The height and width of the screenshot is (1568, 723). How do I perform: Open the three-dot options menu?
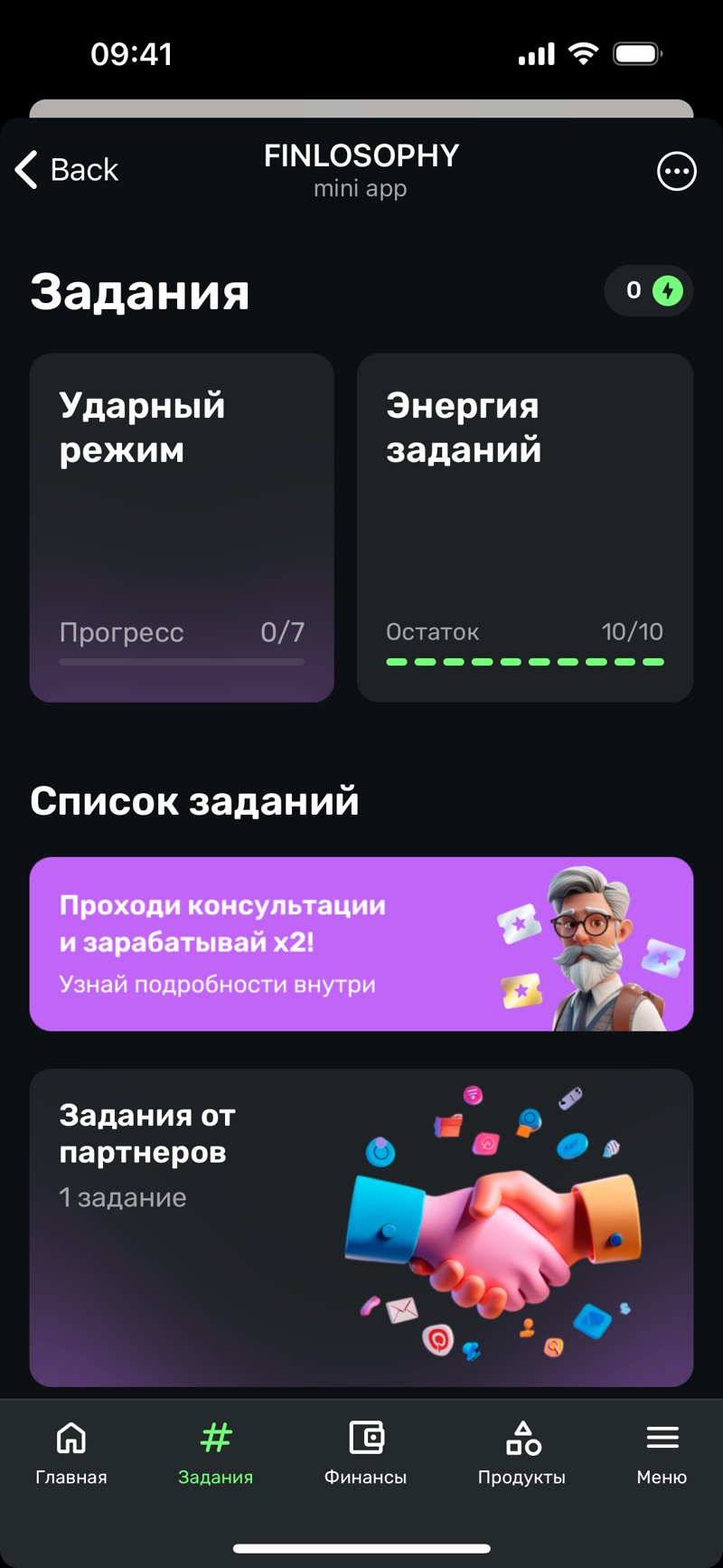pos(676,171)
